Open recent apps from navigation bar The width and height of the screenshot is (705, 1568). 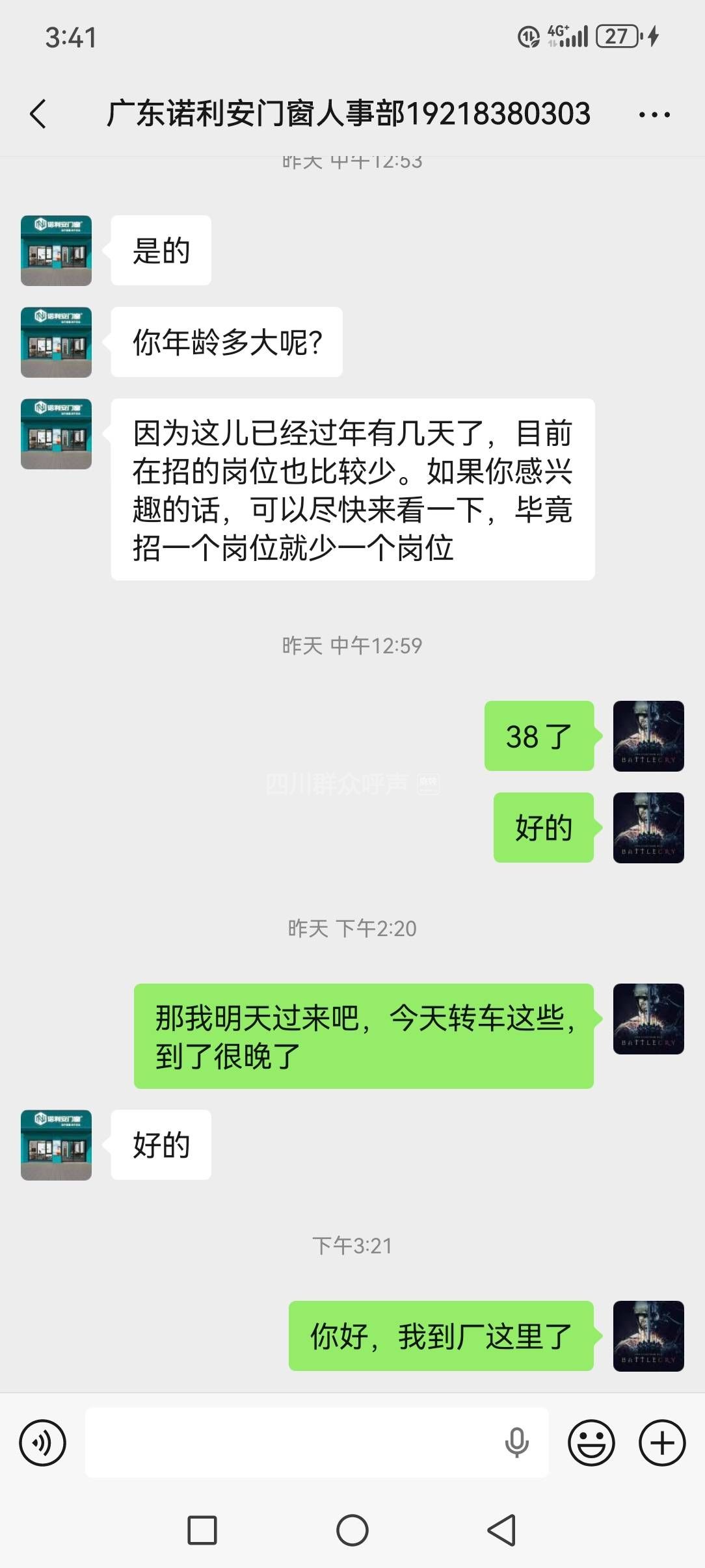pos(202,1530)
